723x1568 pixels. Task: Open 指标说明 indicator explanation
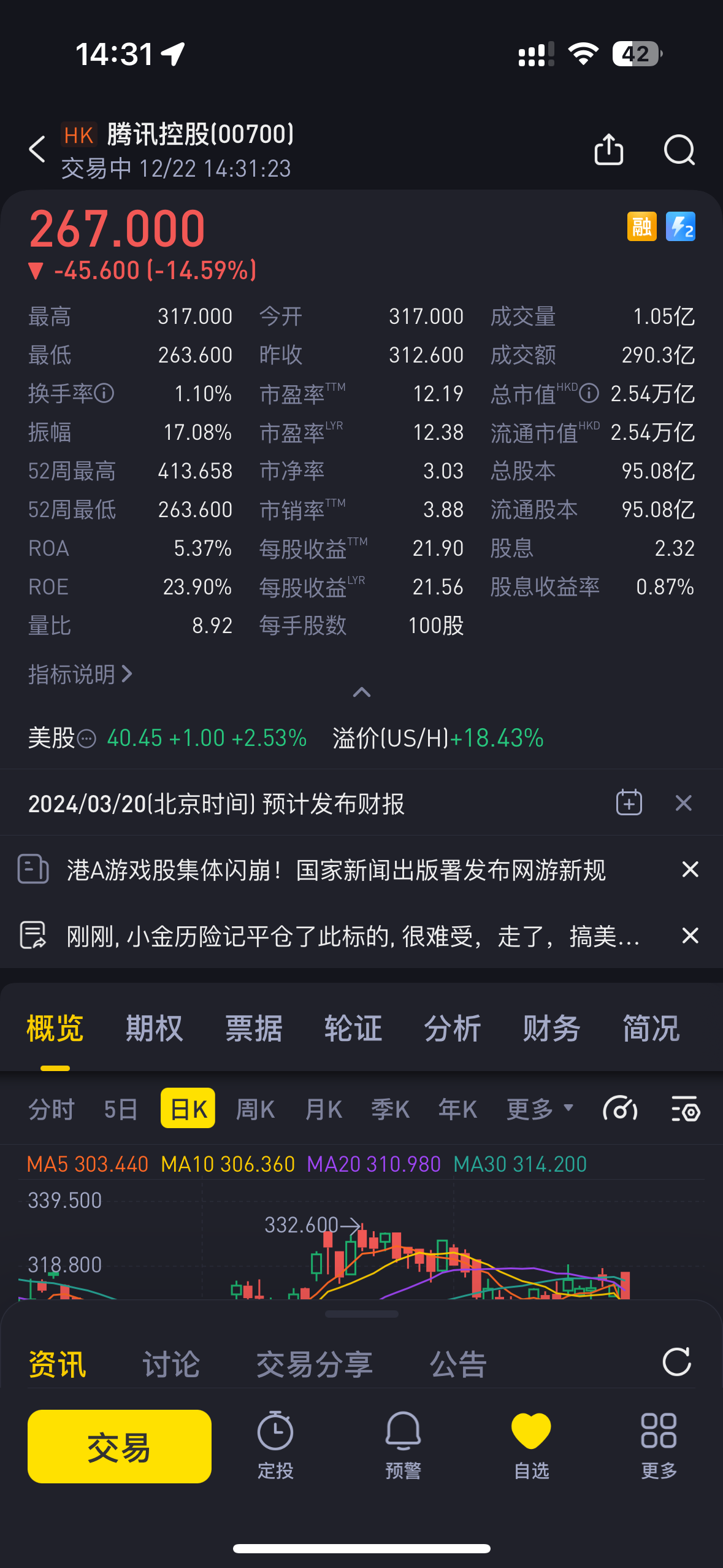coord(80,674)
